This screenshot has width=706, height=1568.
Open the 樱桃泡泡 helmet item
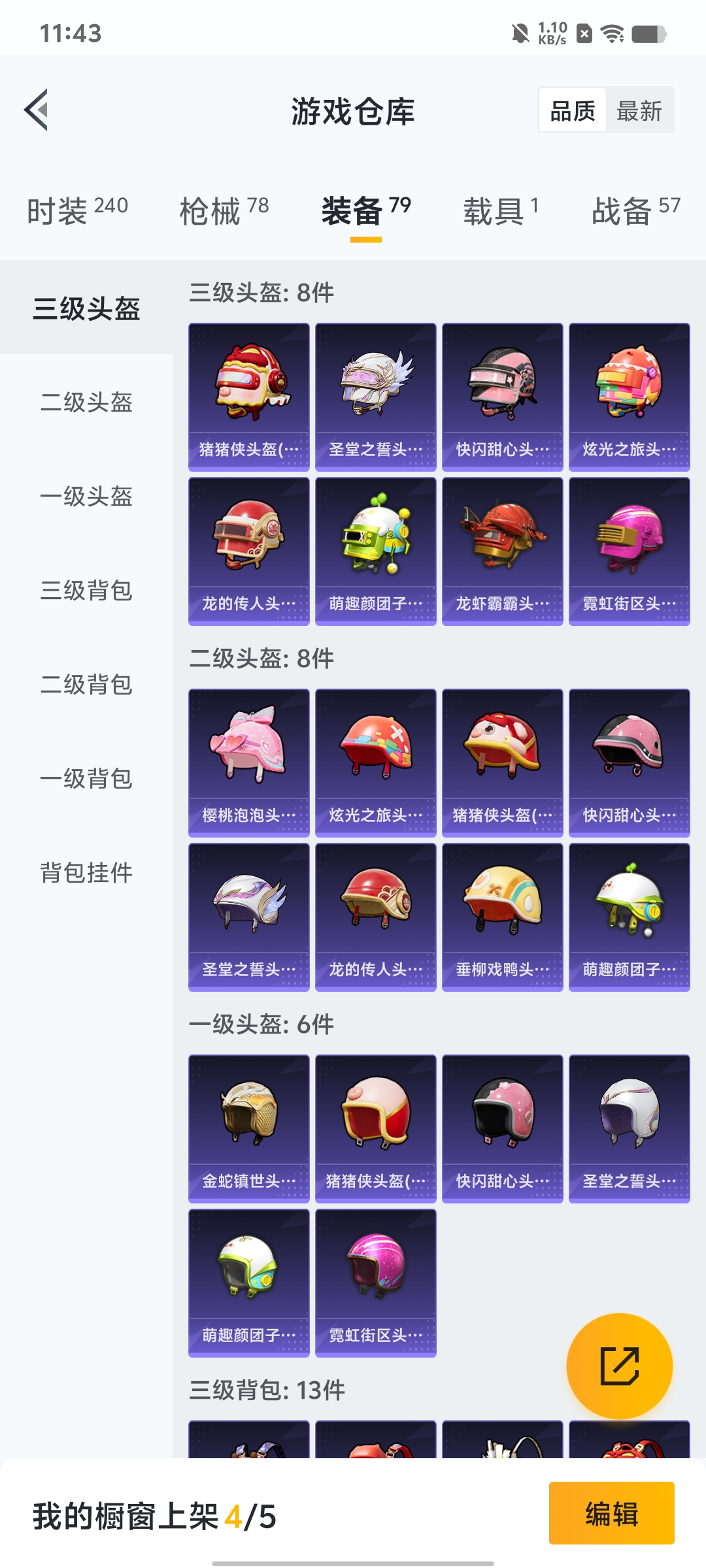click(x=248, y=762)
